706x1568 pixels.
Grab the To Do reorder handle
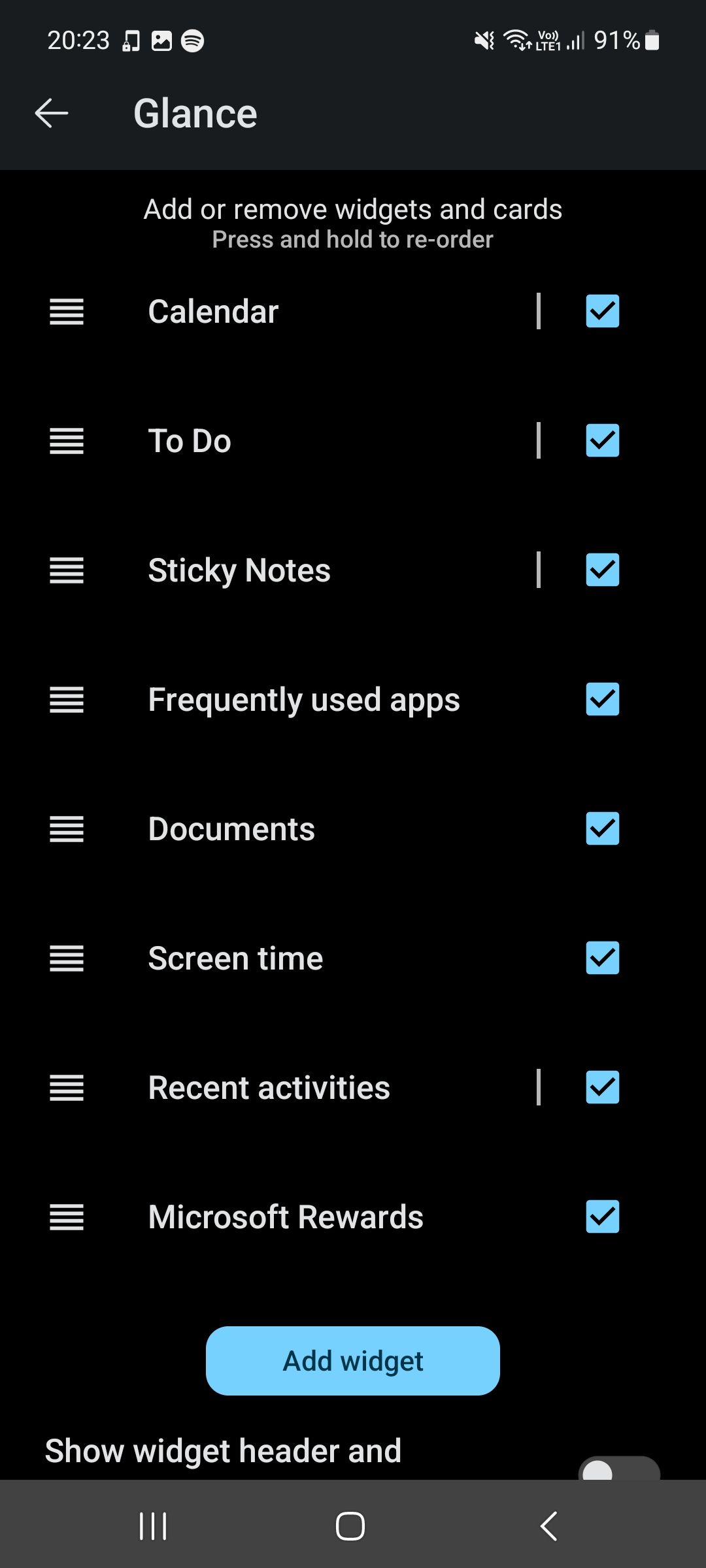coord(65,442)
